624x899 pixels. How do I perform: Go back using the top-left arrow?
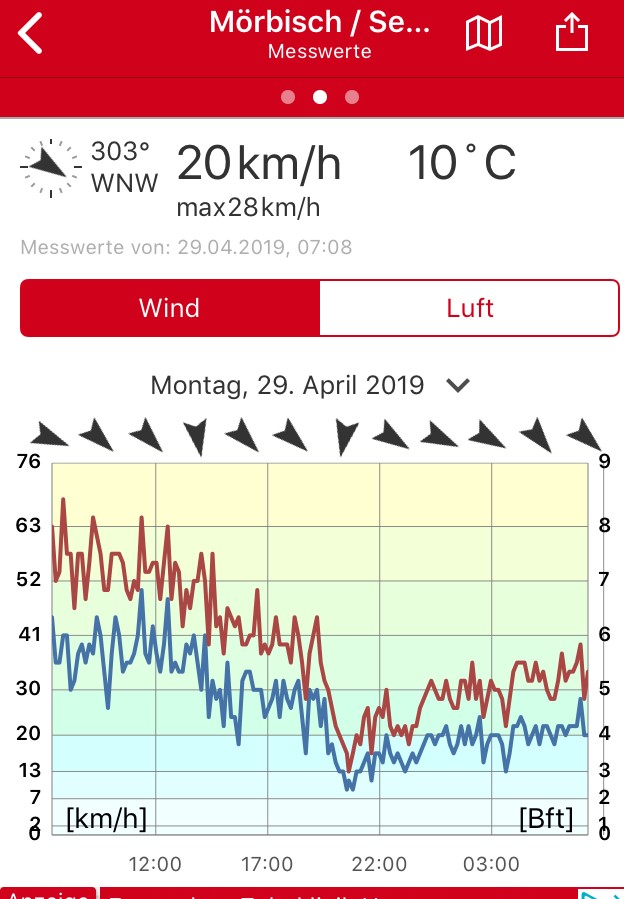click(32, 34)
